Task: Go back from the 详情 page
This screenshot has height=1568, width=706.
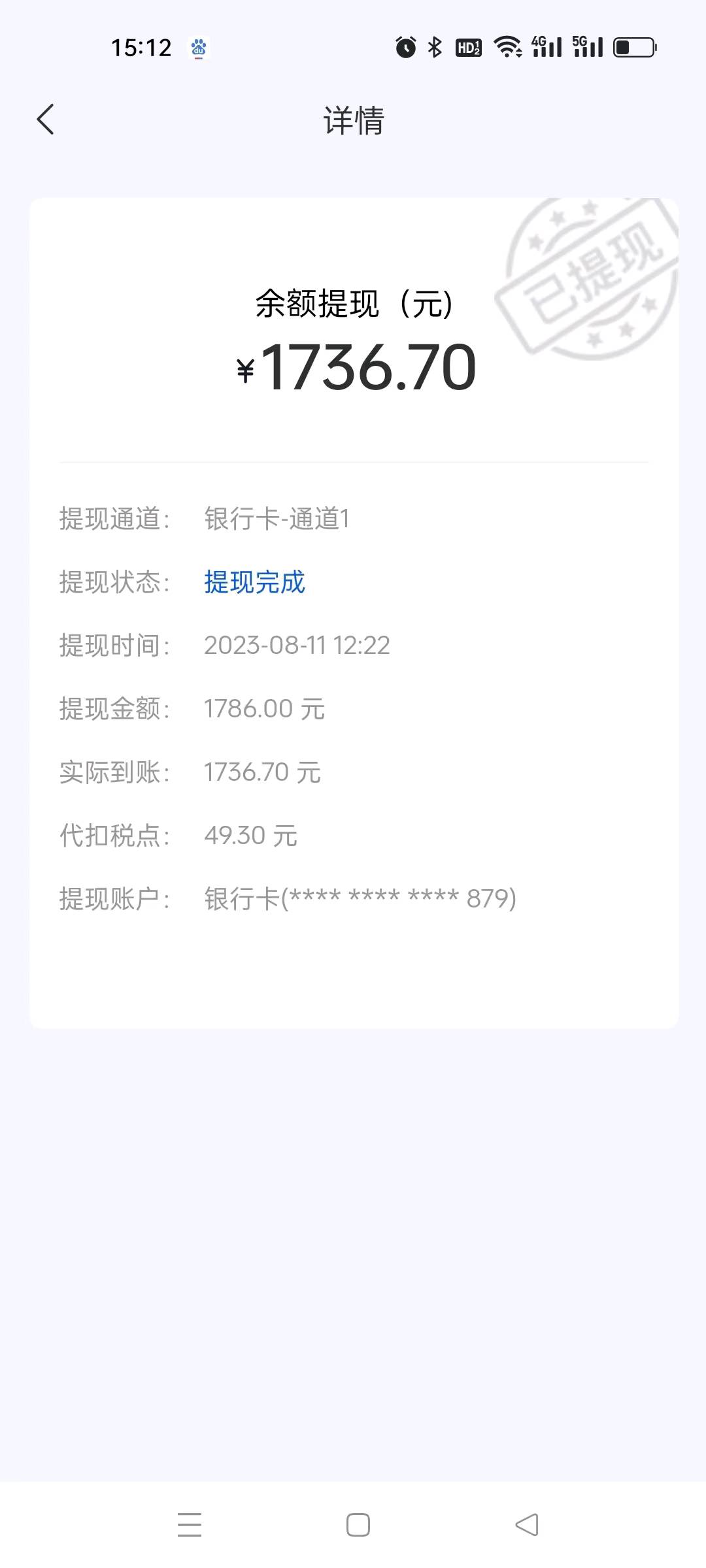Action: [x=45, y=120]
